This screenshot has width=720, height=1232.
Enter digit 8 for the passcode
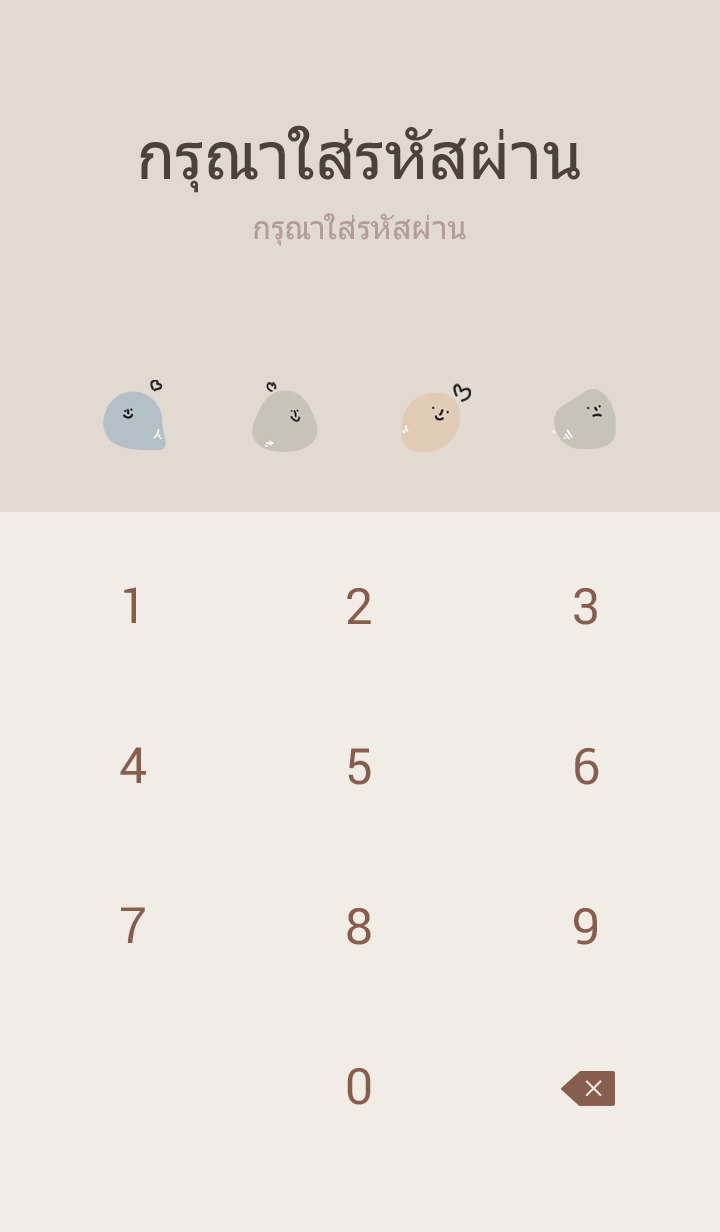click(359, 926)
